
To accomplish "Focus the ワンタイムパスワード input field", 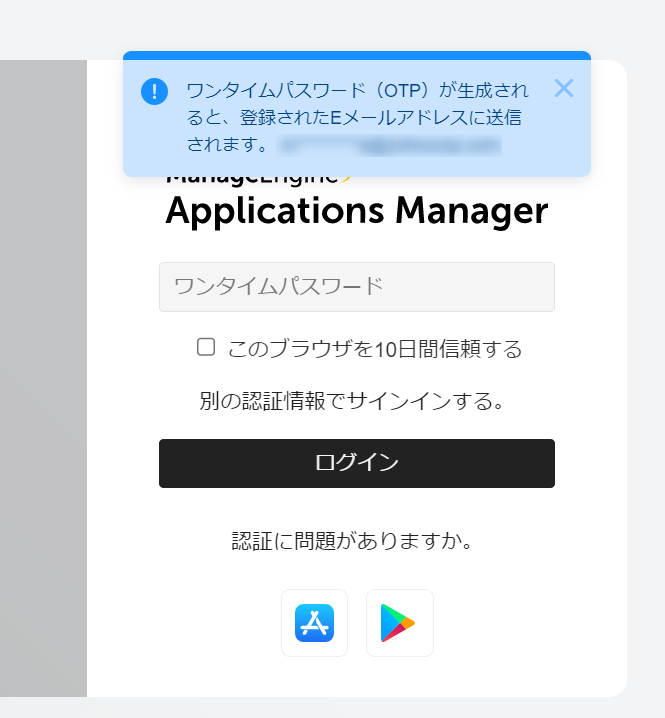I will 356,287.
